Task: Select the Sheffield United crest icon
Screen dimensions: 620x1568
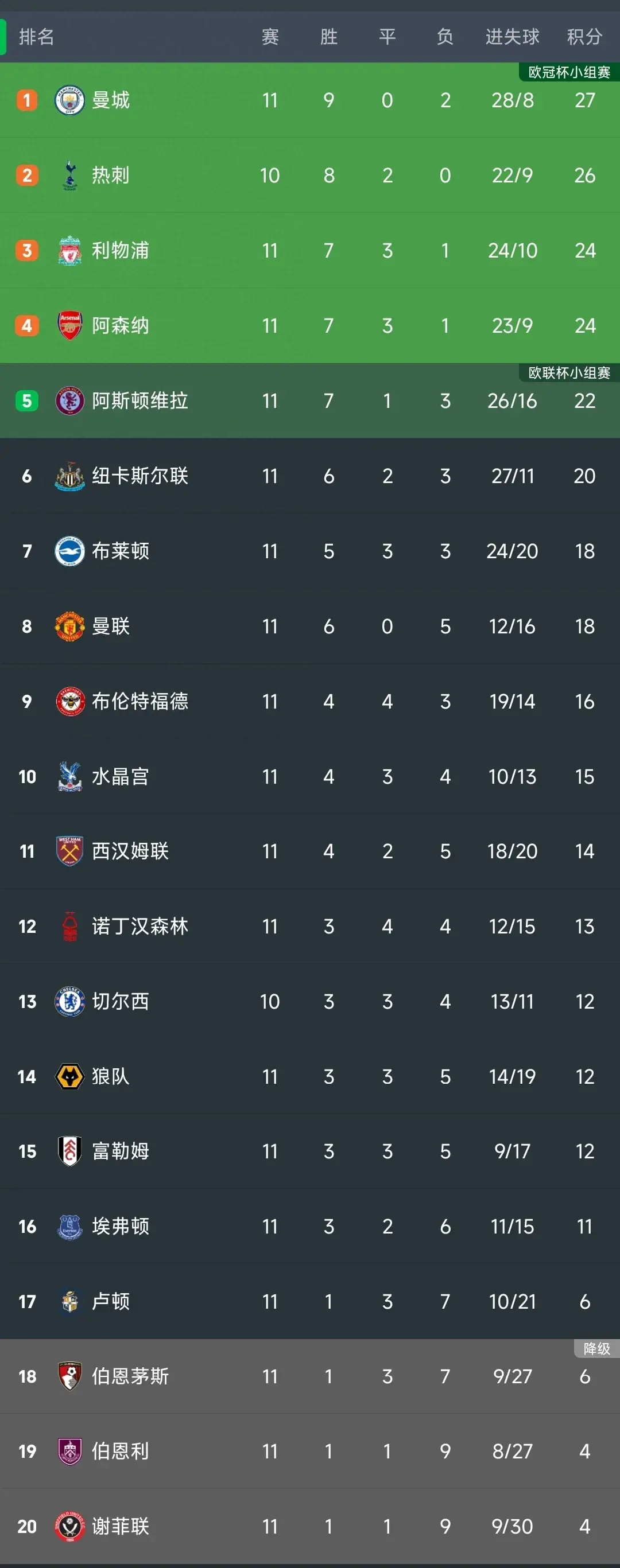Action: [x=70, y=1527]
